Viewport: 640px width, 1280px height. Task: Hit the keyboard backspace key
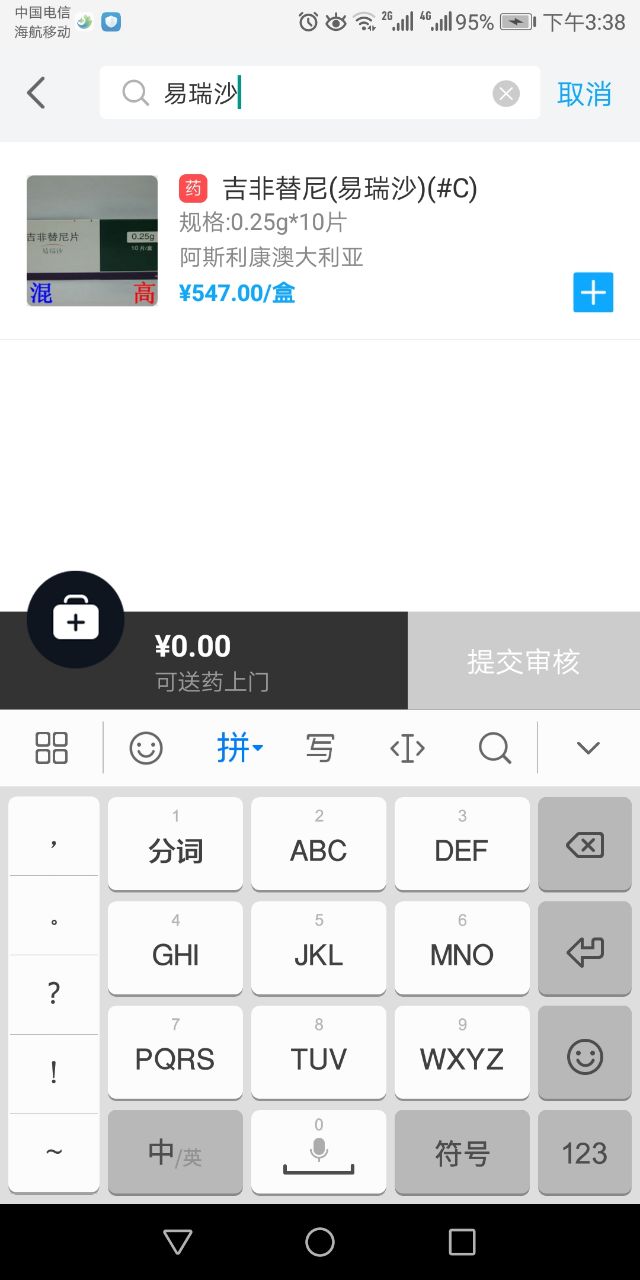(584, 846)
